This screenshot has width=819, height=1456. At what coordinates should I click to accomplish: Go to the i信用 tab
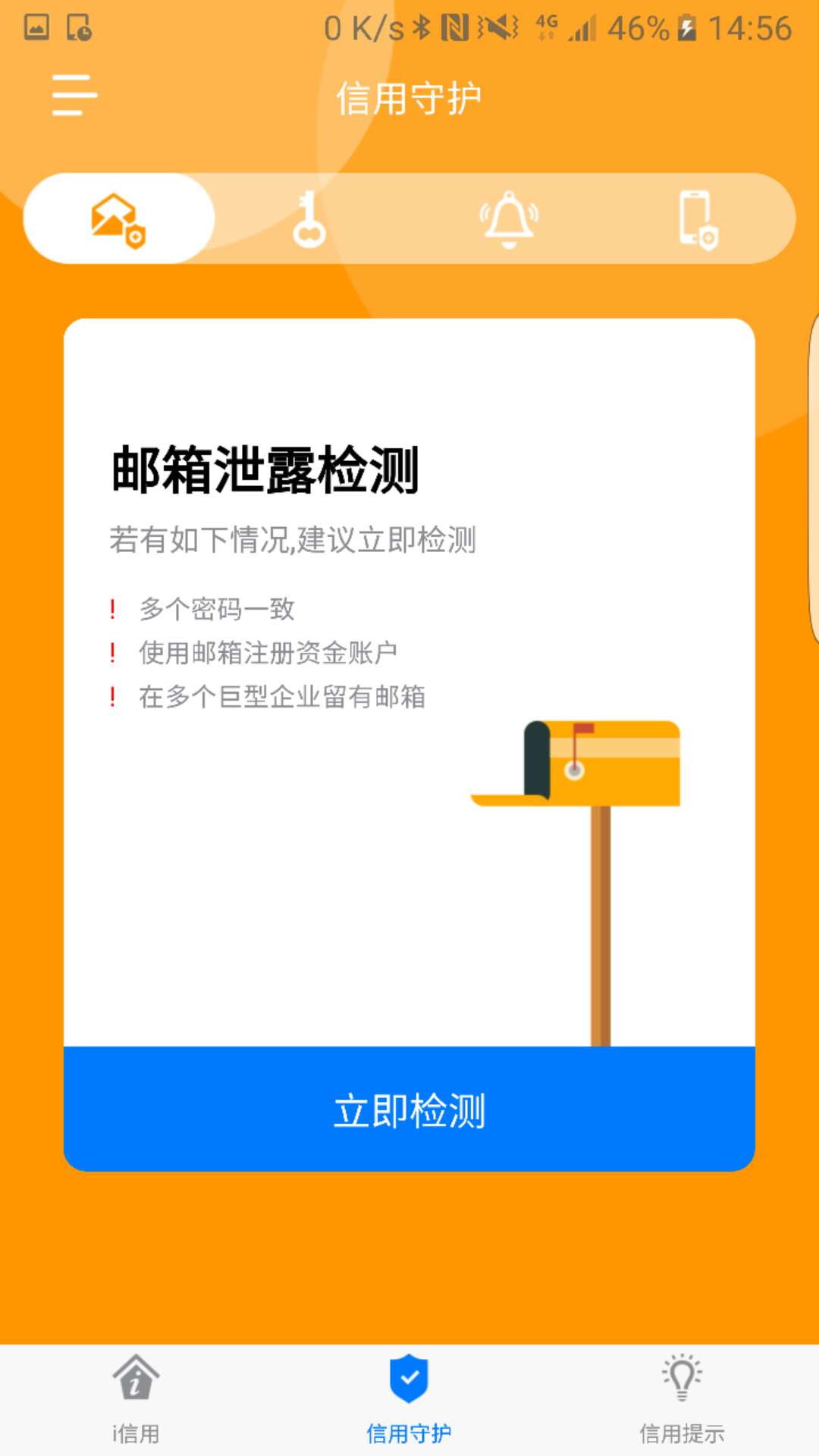point(136,1400)
